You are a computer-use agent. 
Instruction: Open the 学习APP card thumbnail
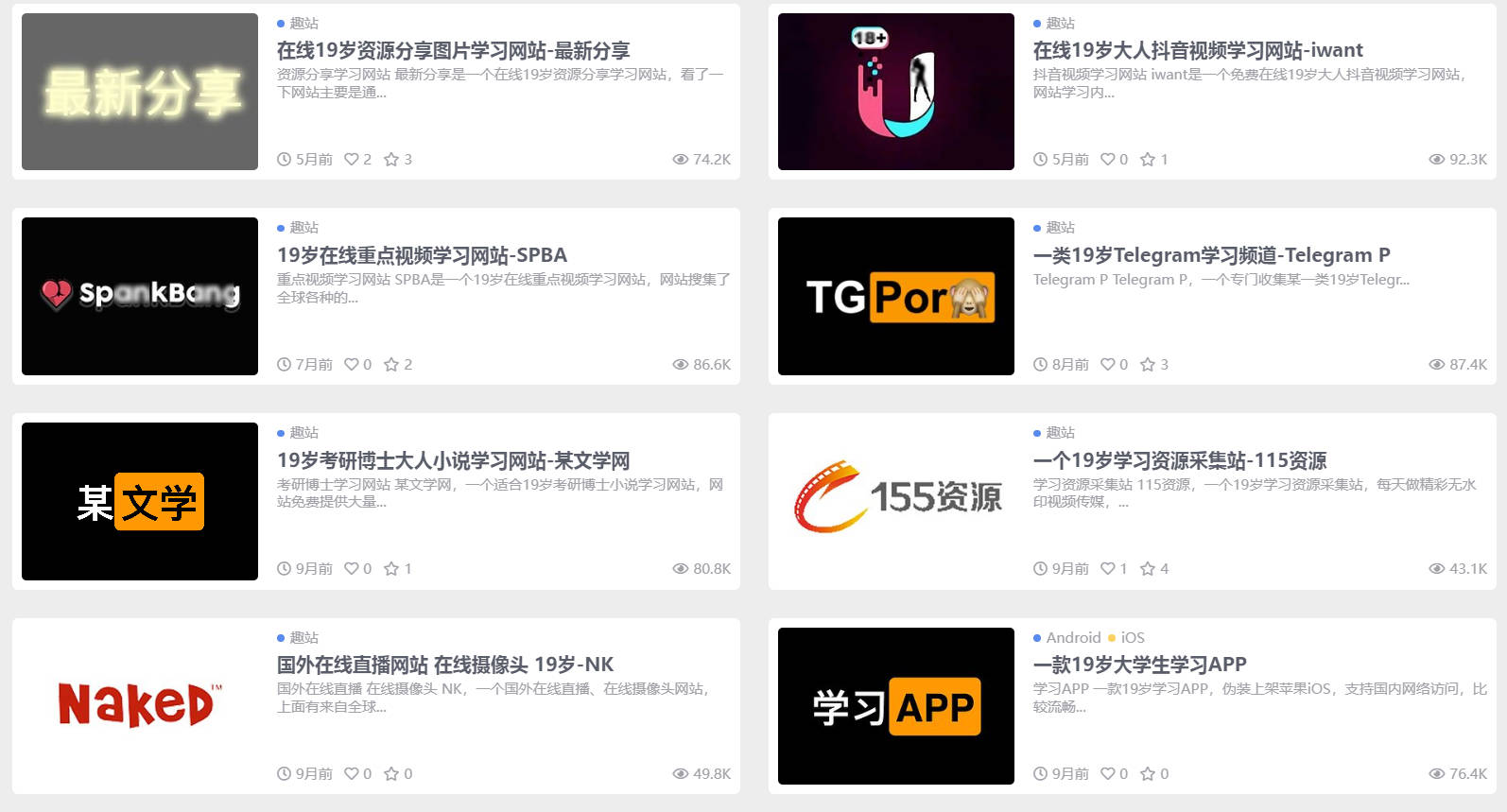coord(896,706)
